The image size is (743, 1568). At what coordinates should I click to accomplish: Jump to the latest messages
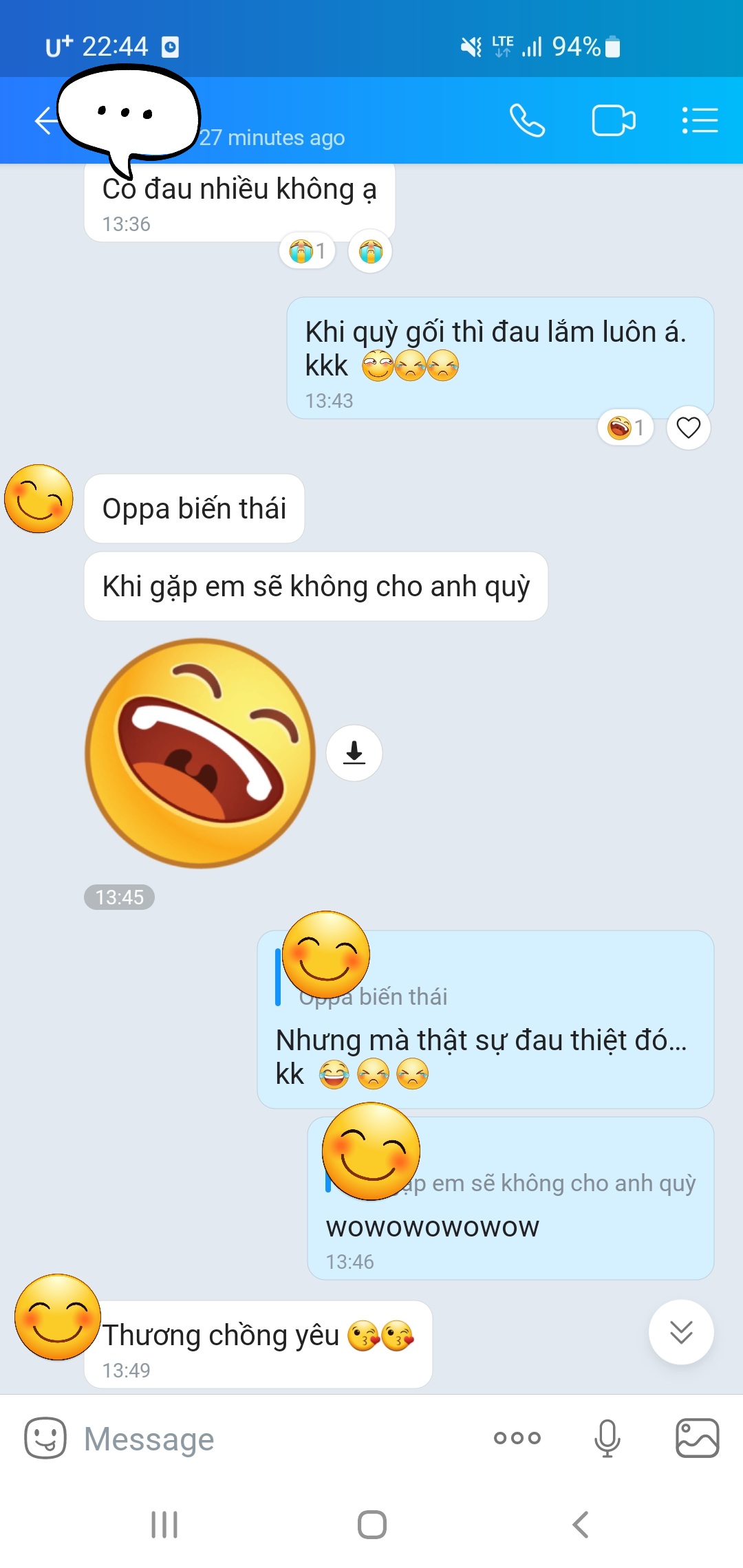pos(681,1332)
